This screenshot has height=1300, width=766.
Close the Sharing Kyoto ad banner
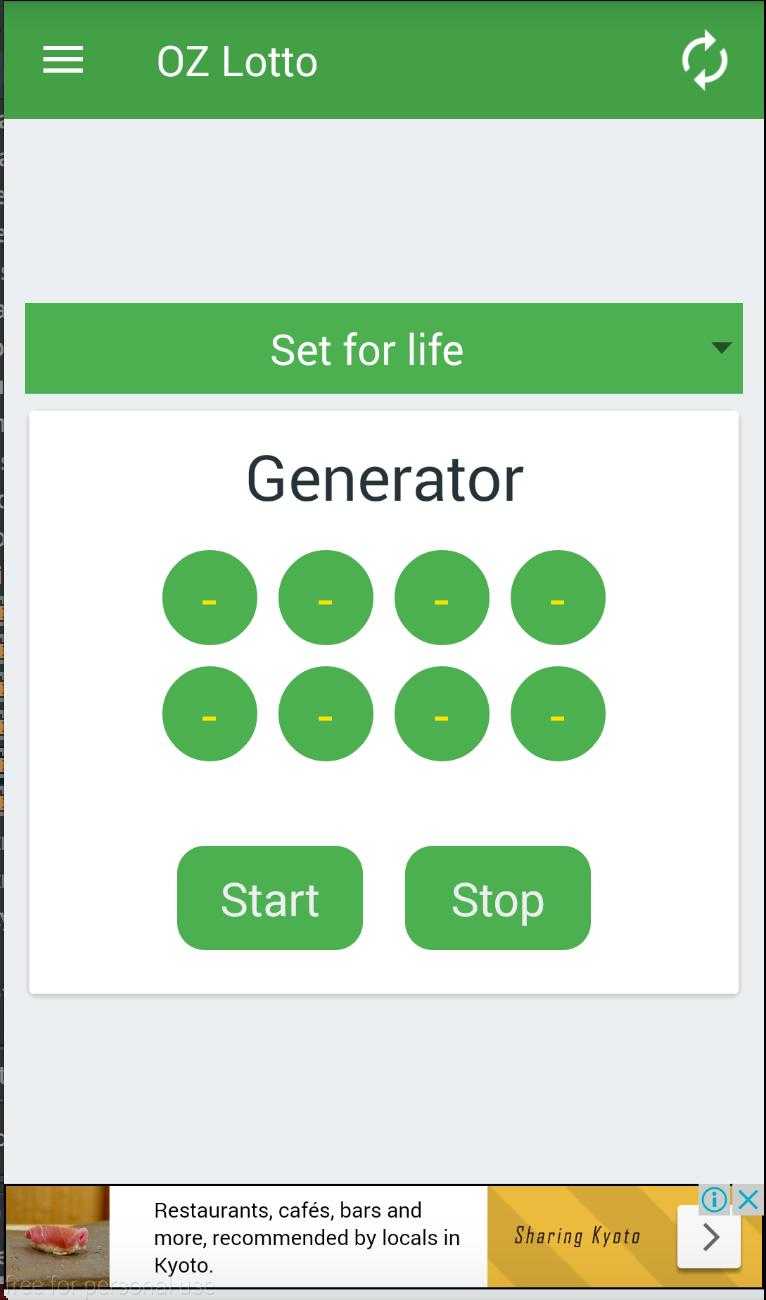point(749,1199)
